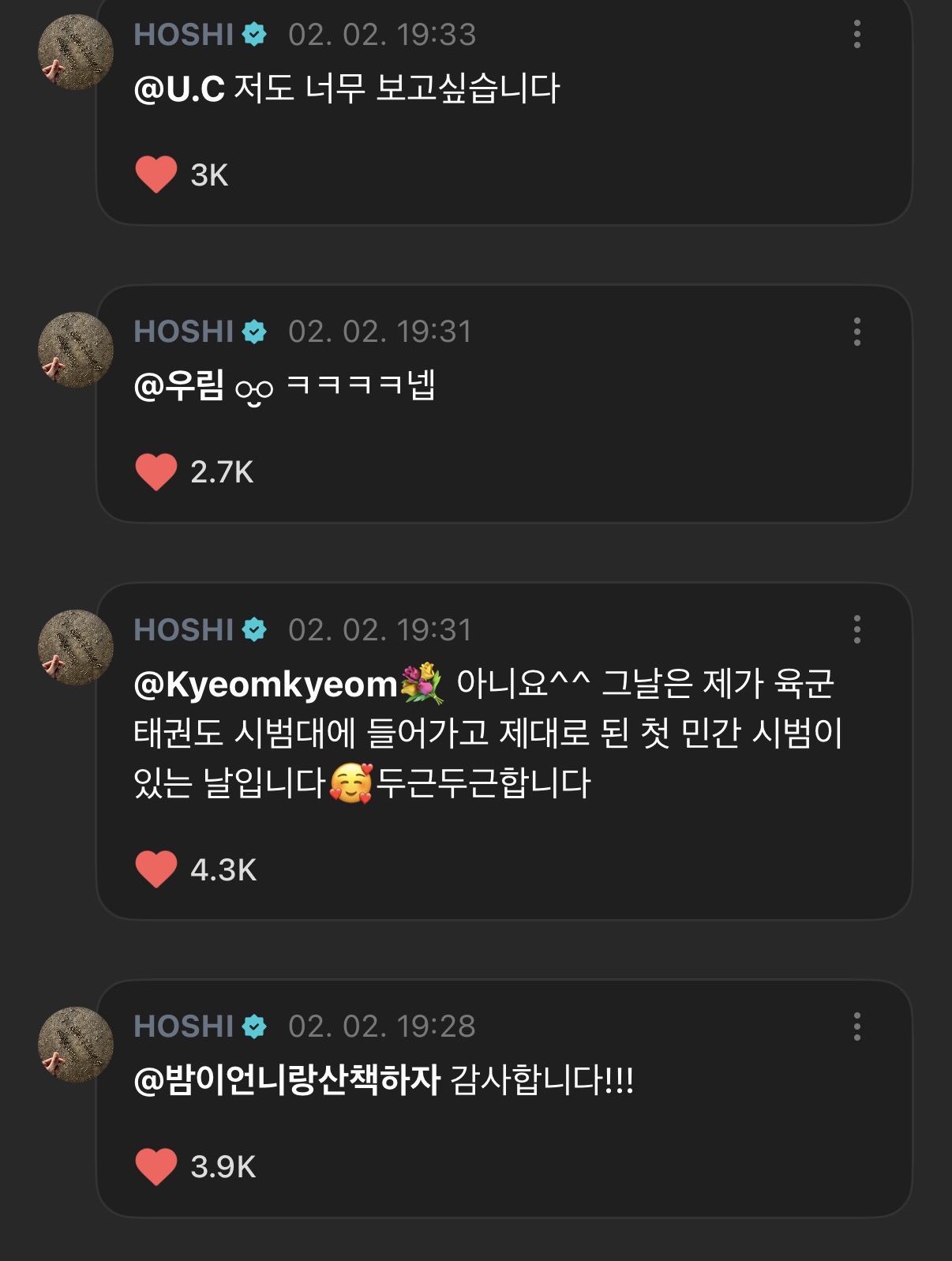Like HOSHI's reply to @U.C

156,175
